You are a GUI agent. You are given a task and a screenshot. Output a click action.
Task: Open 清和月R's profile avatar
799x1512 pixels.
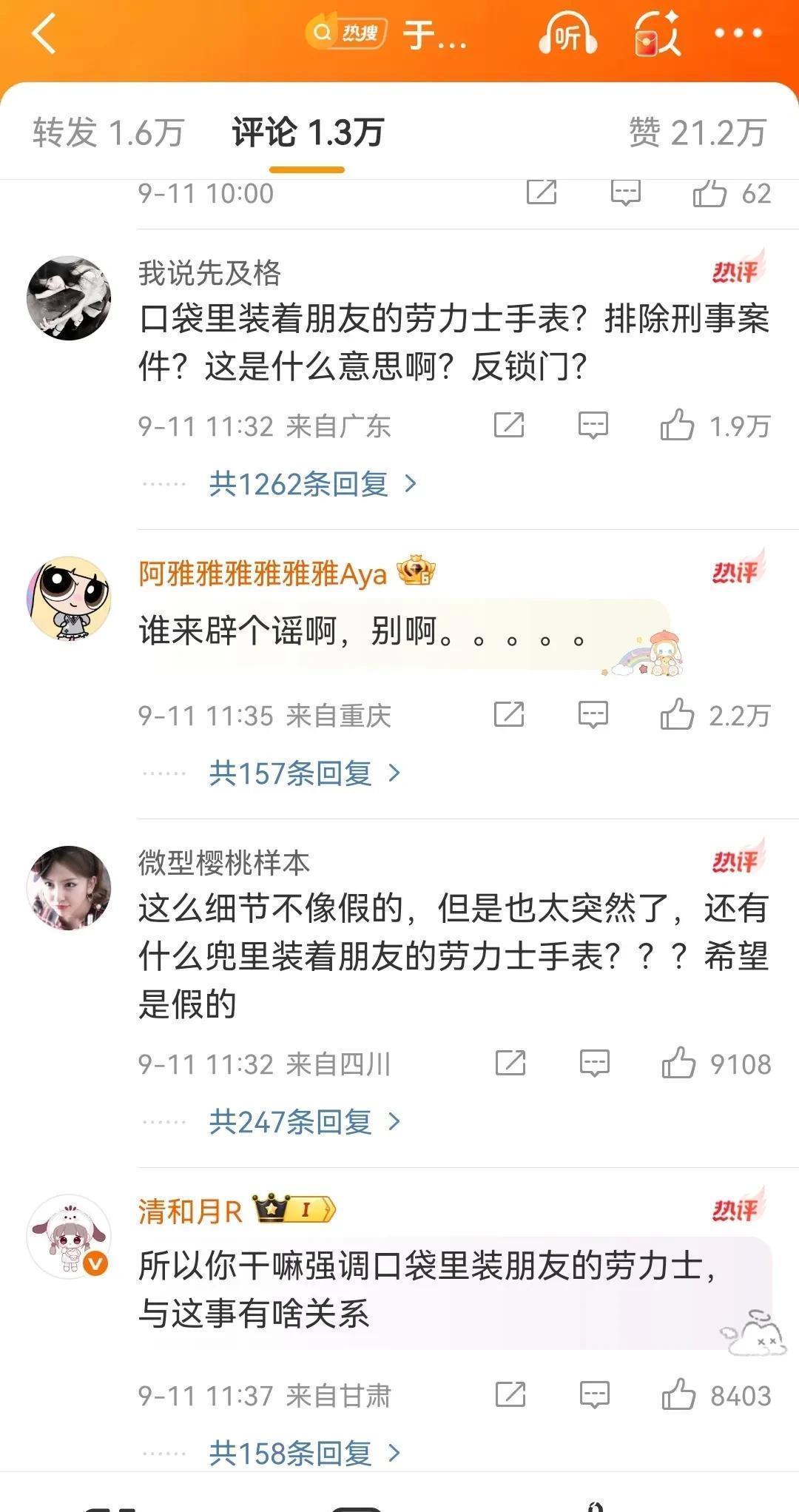69,1237
